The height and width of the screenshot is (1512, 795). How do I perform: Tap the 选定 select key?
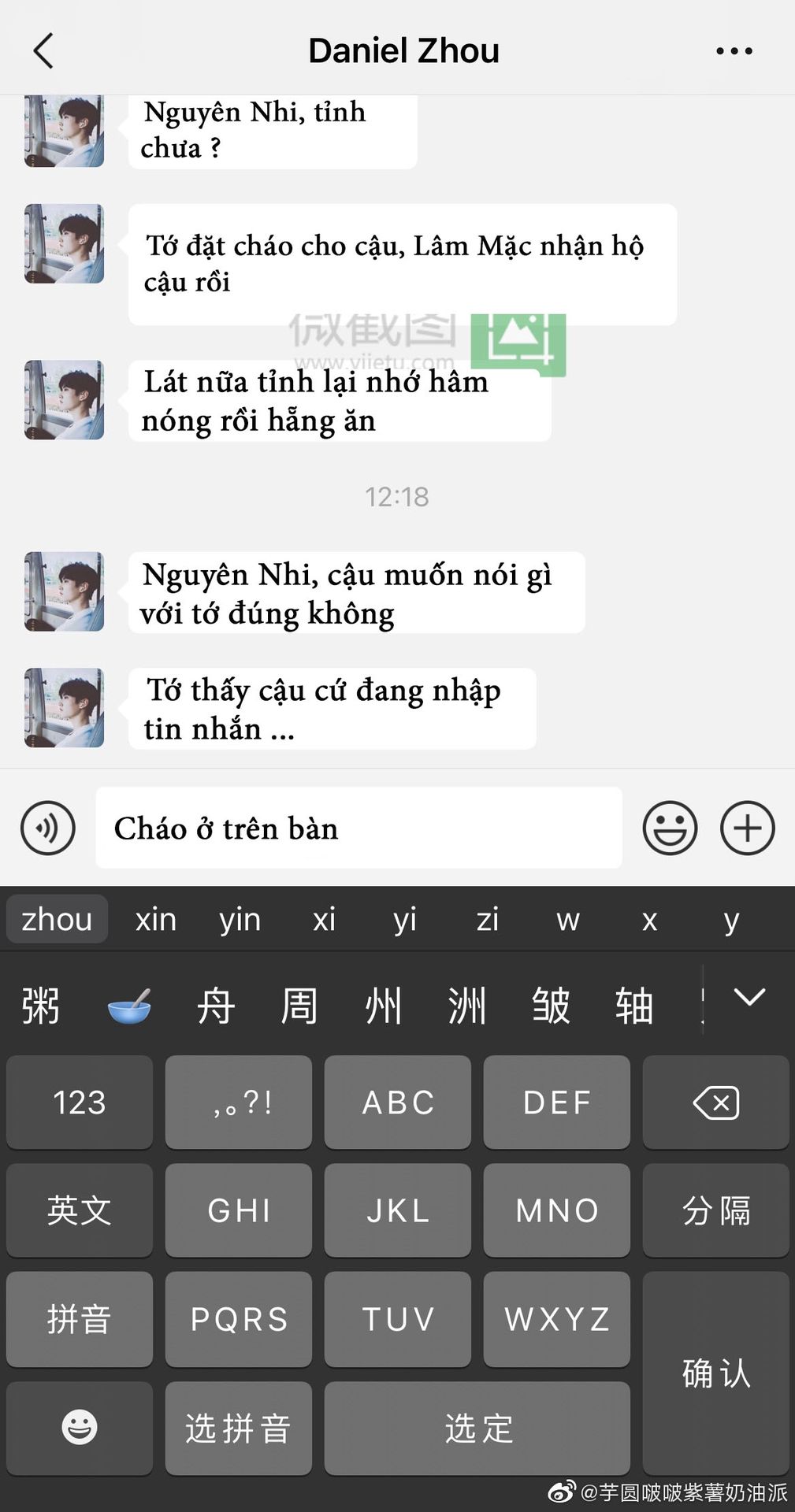click(x=477, y=1429)
